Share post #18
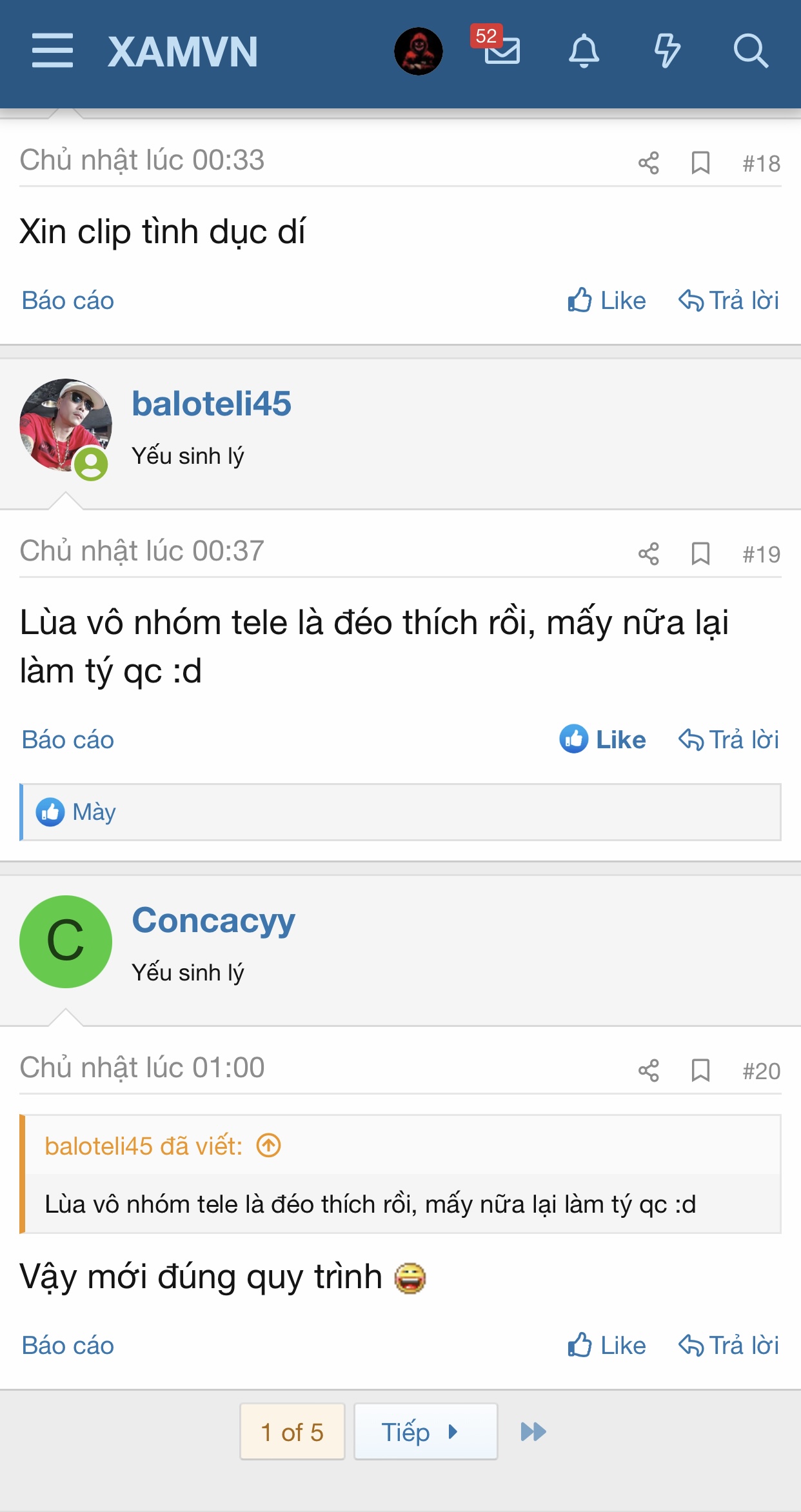This screenshot has height=1512, width=801. pos(648,163)
